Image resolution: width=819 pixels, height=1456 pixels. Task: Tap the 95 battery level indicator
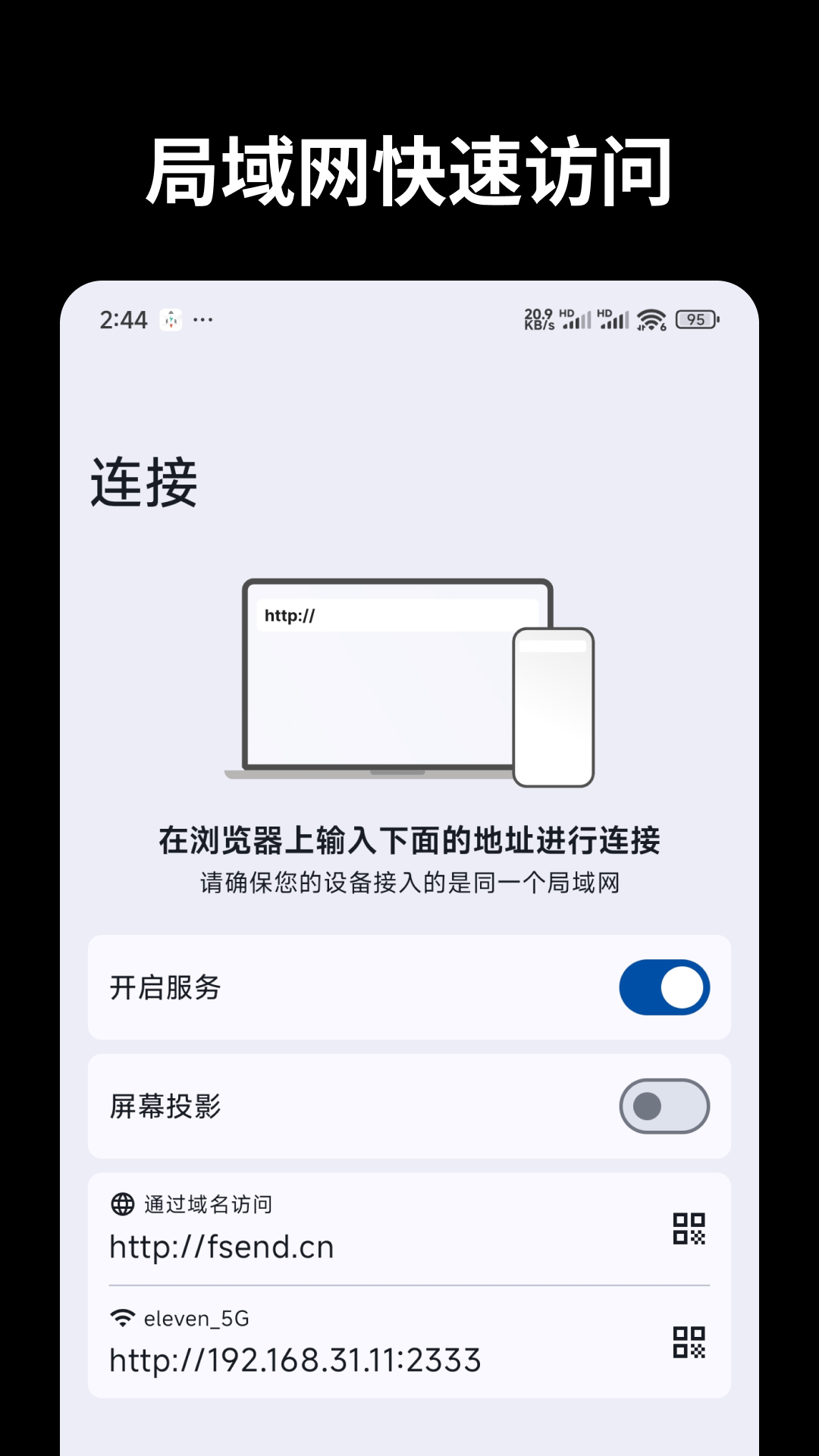pyautogui.click(x=695, y=319)
